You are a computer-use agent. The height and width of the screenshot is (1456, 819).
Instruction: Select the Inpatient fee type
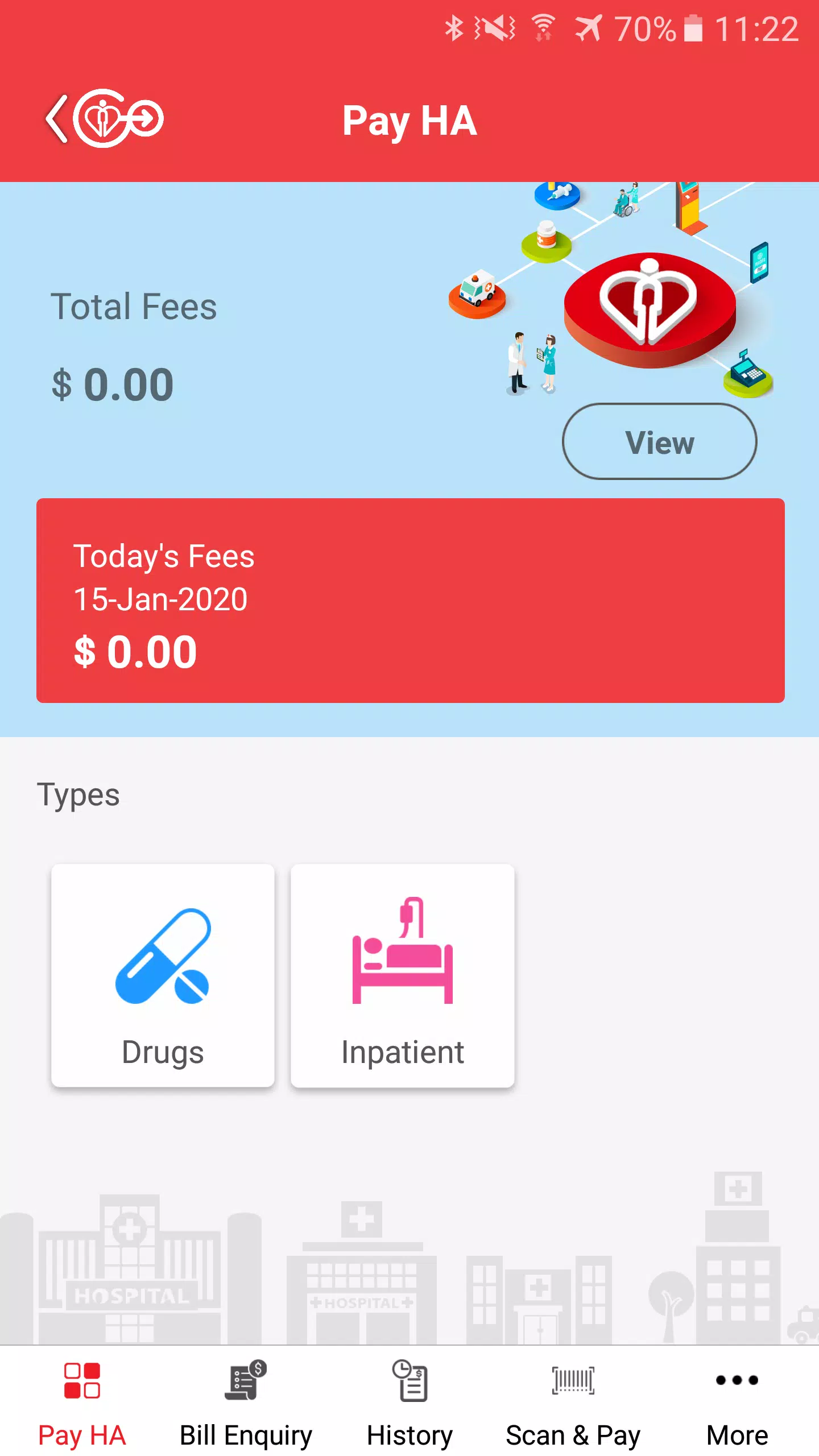tap(403, 975)
